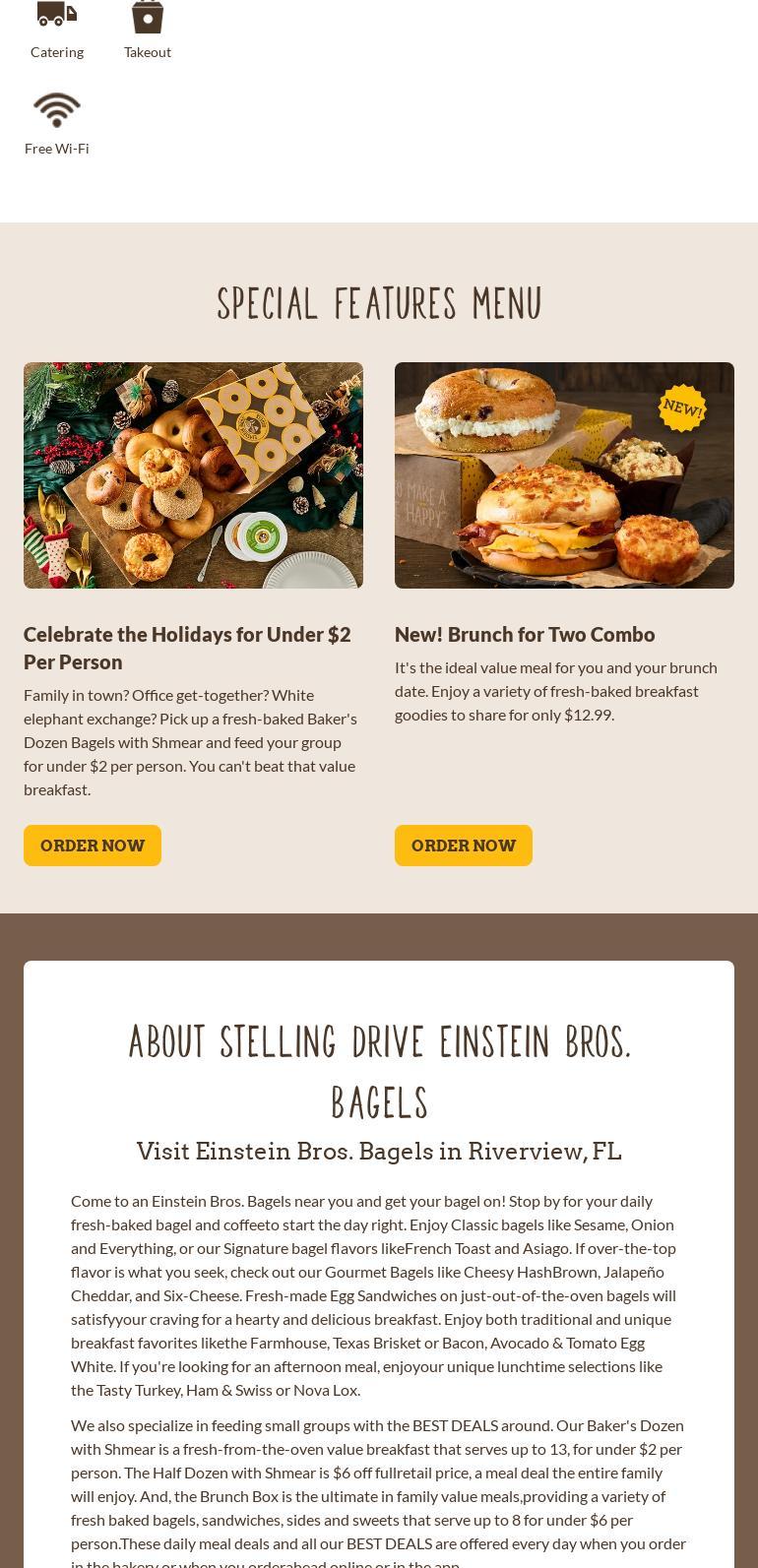Click ORDER NOW under the Holidays offer
The height and width of the screenshot is (1568, 758).
(92, 845)
